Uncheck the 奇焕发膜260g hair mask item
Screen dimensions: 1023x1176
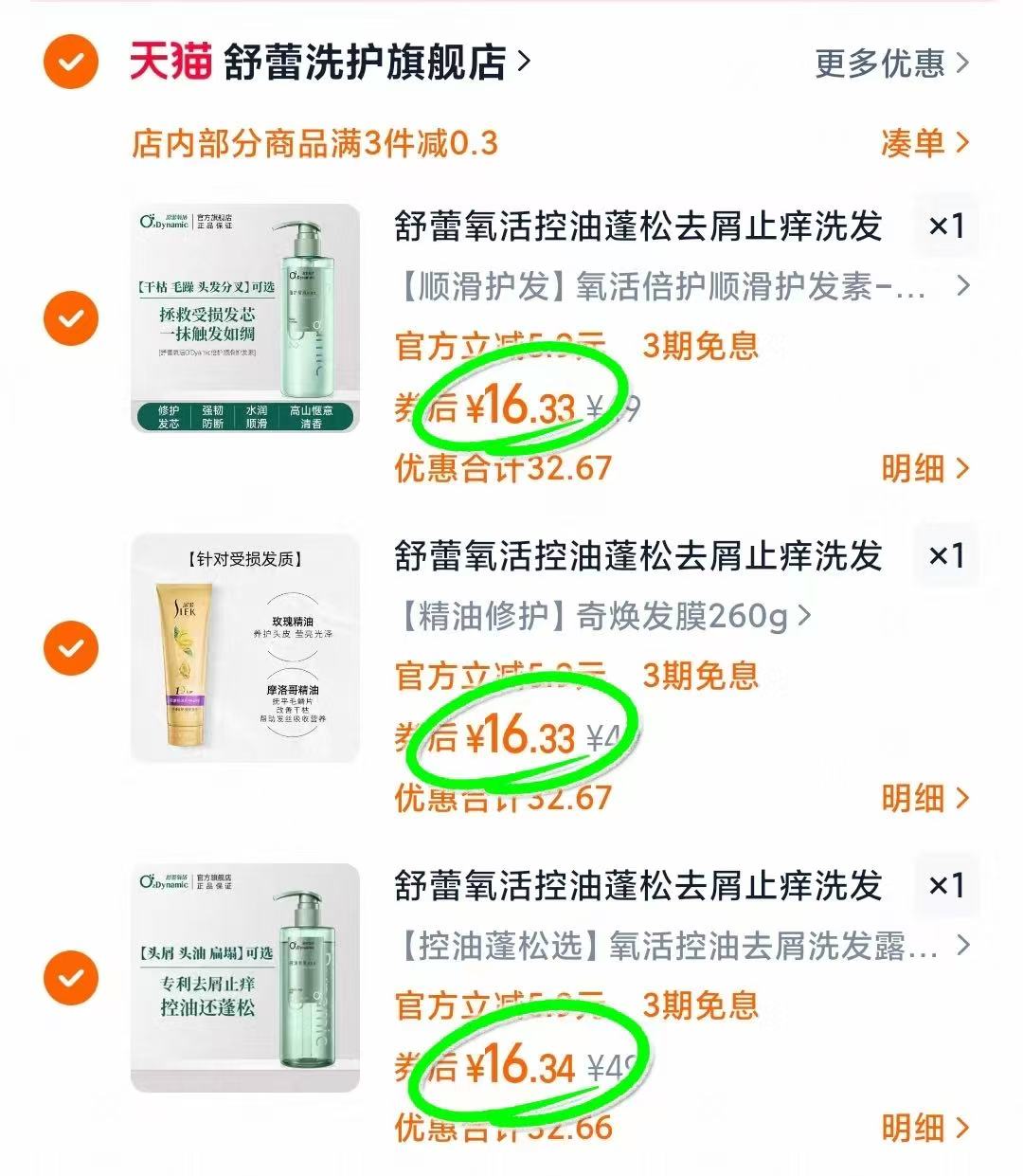70,649
